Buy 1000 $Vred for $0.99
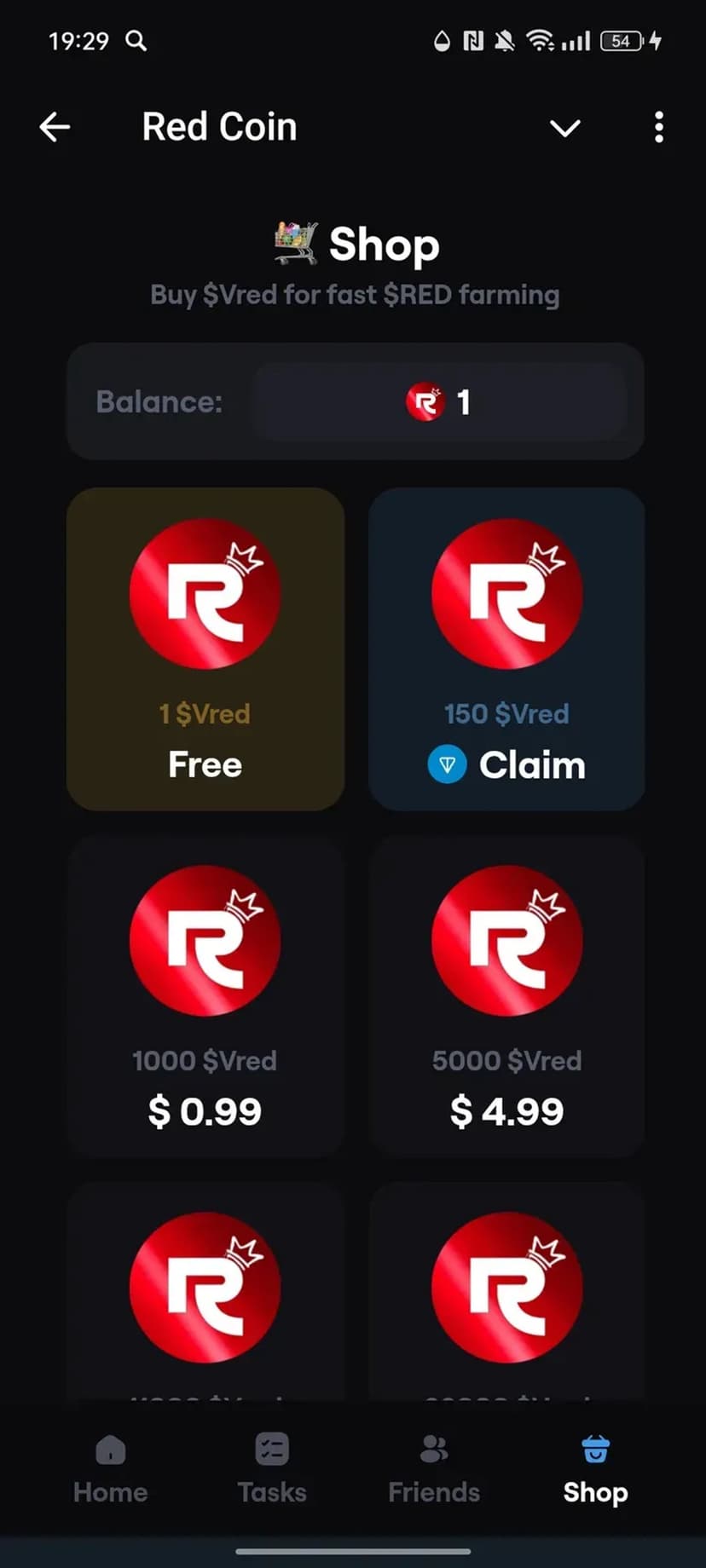 [x=205, y=996]
